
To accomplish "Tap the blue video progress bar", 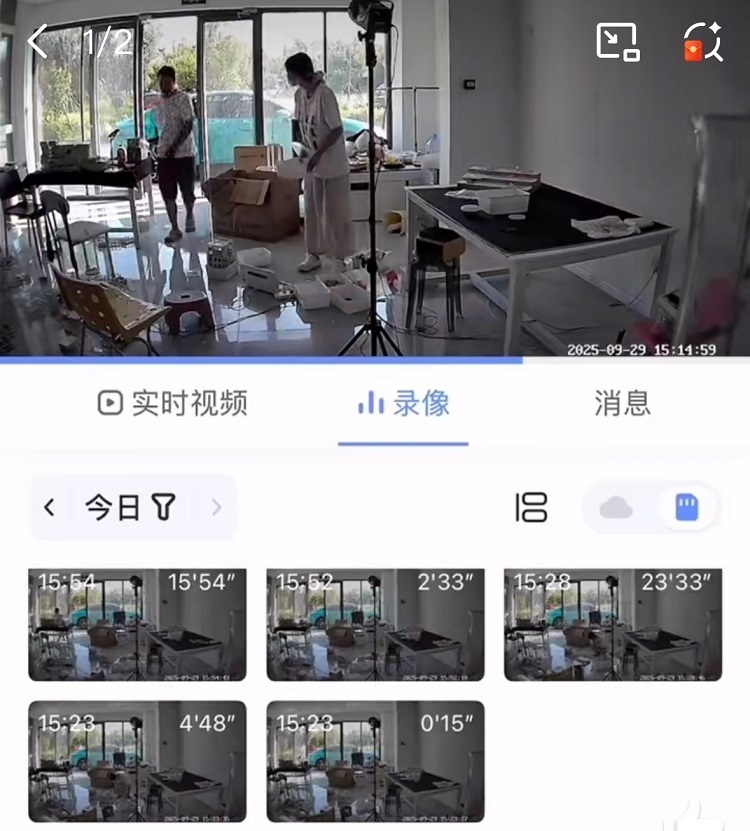I will click(260, 355).
